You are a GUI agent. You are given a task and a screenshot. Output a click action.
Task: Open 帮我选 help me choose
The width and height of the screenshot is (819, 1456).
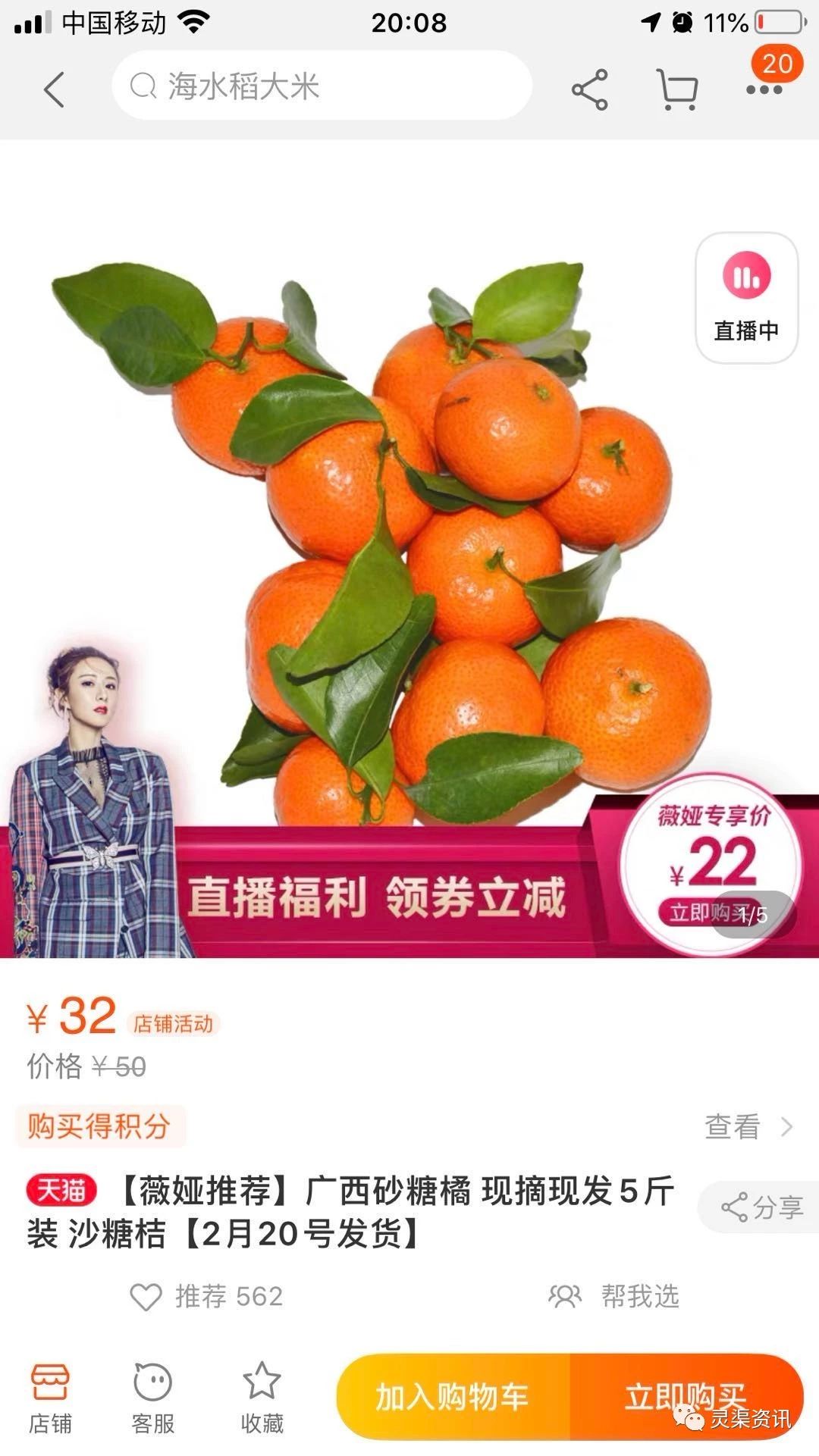click(614, 1296)
